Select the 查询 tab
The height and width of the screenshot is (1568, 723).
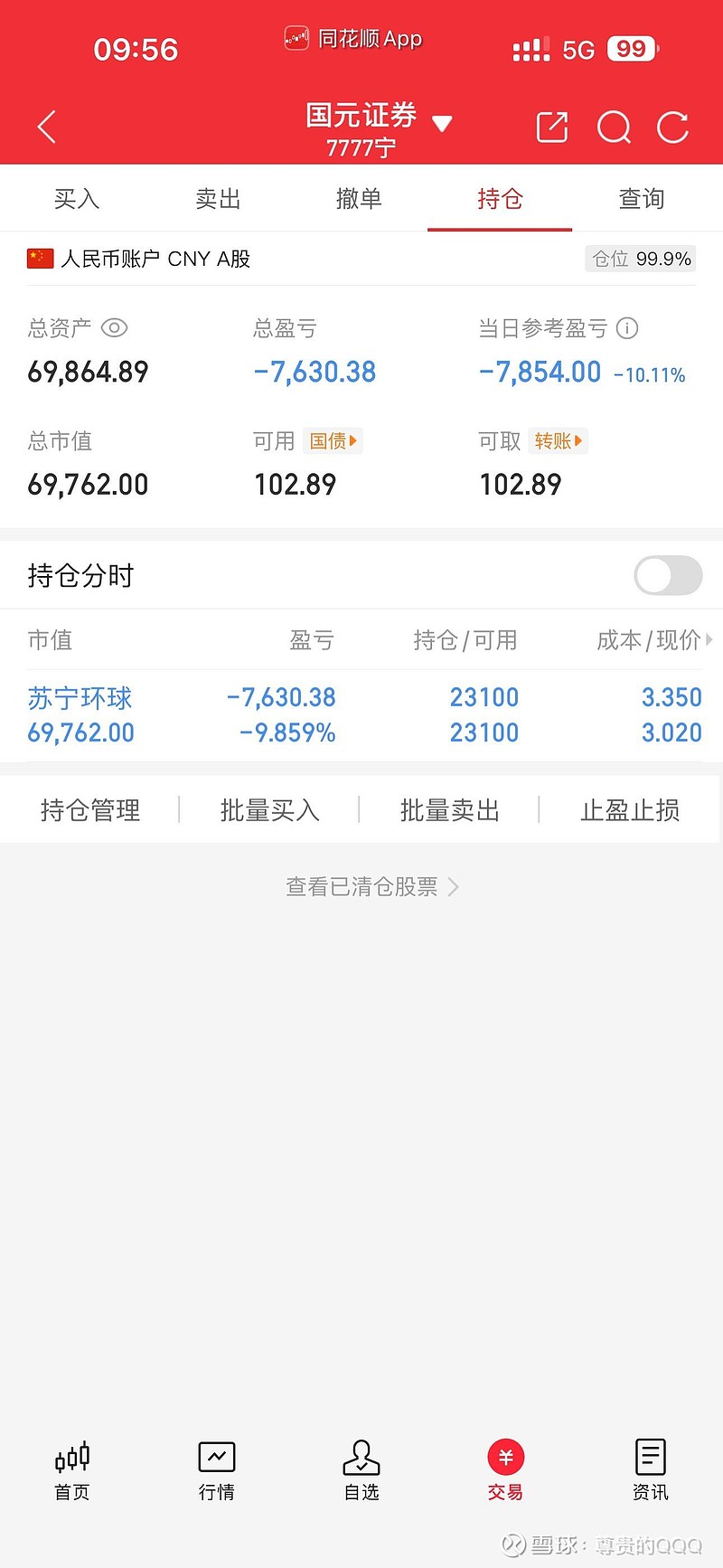pos(641,199)
